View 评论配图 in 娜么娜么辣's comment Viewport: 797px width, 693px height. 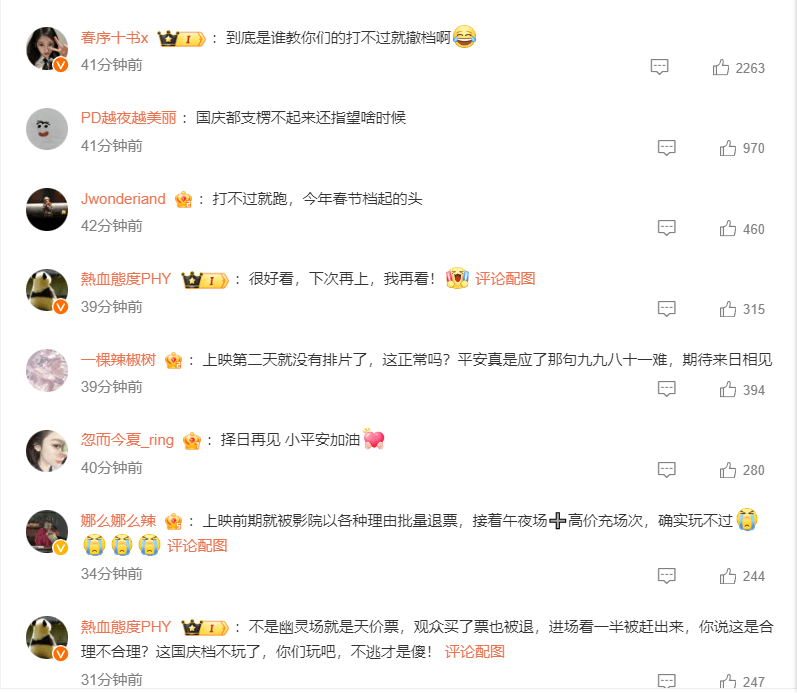pos(197,545)
